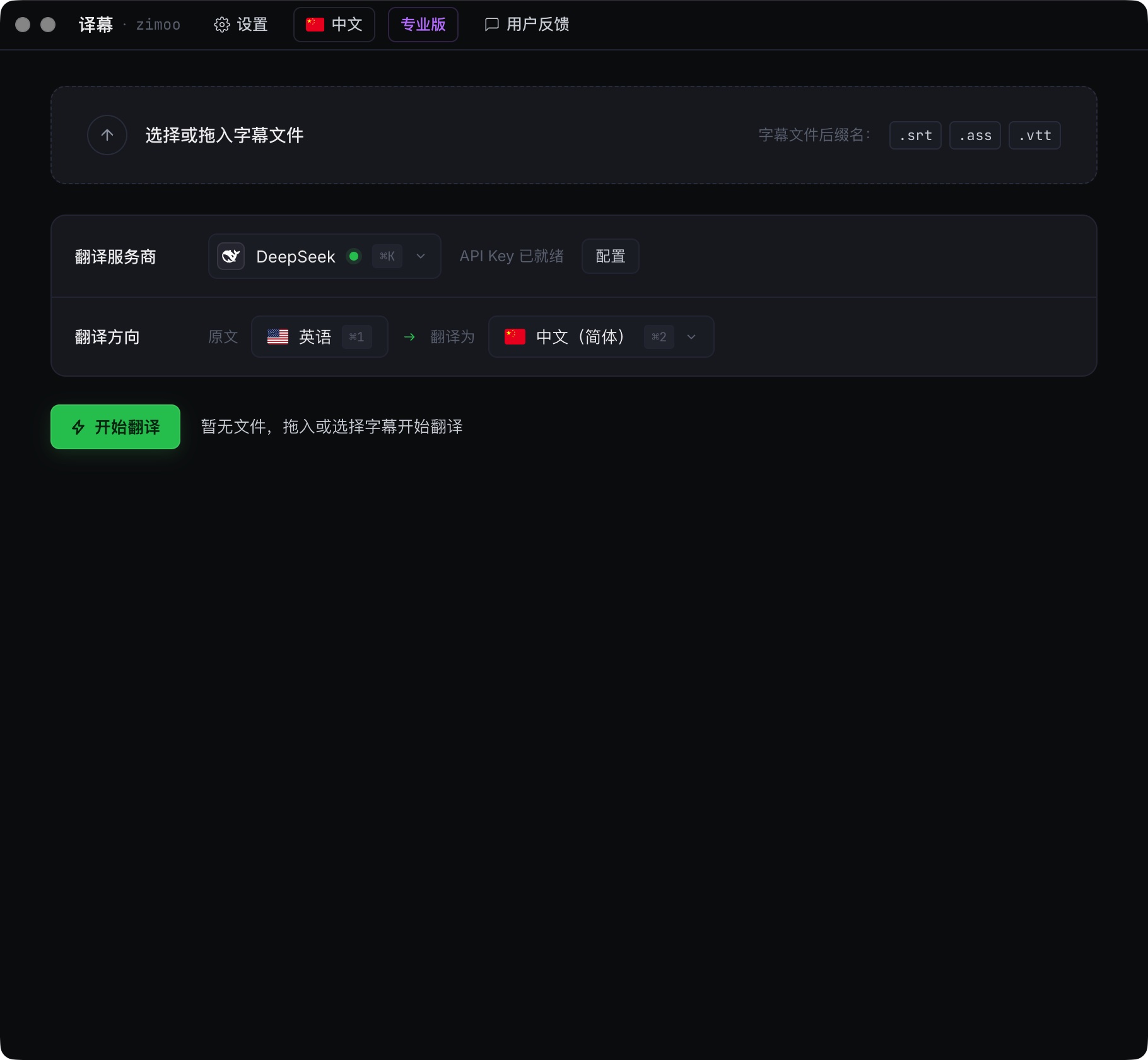Viewport: 1148px width, 1060px height.
Task: Select a subtitle file to upload
Action: tap(573, 135)
